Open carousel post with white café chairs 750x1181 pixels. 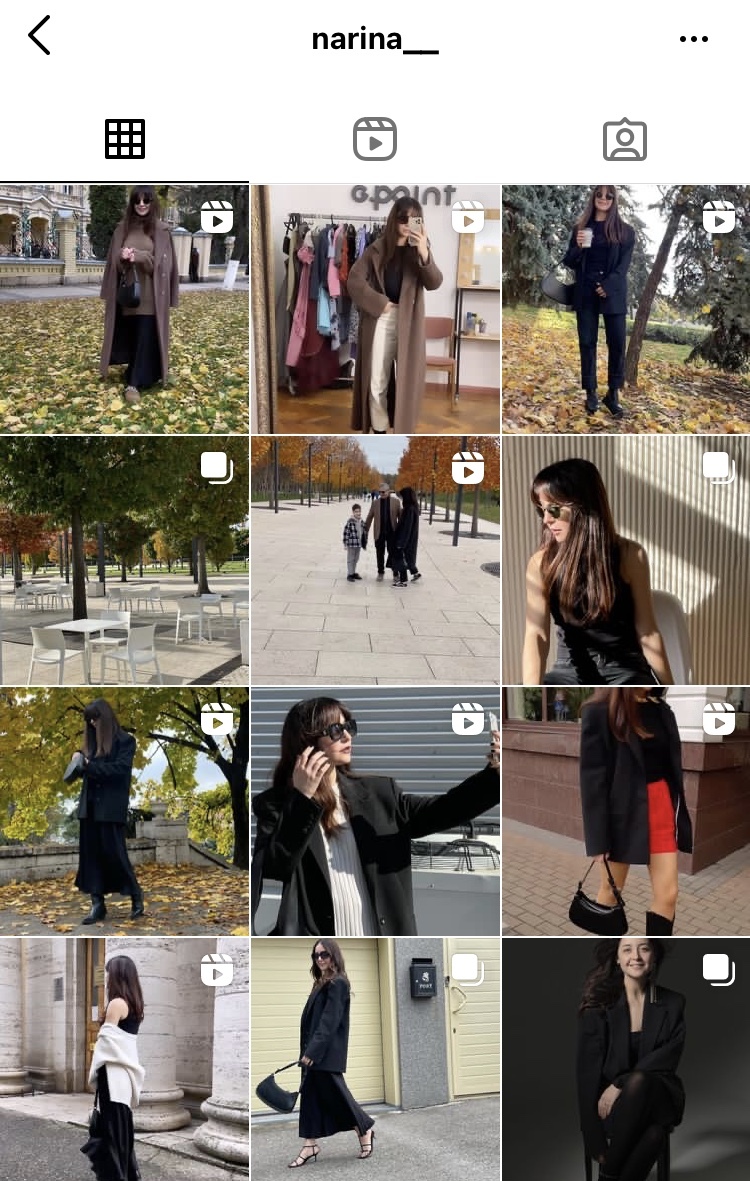pos(124,560)
